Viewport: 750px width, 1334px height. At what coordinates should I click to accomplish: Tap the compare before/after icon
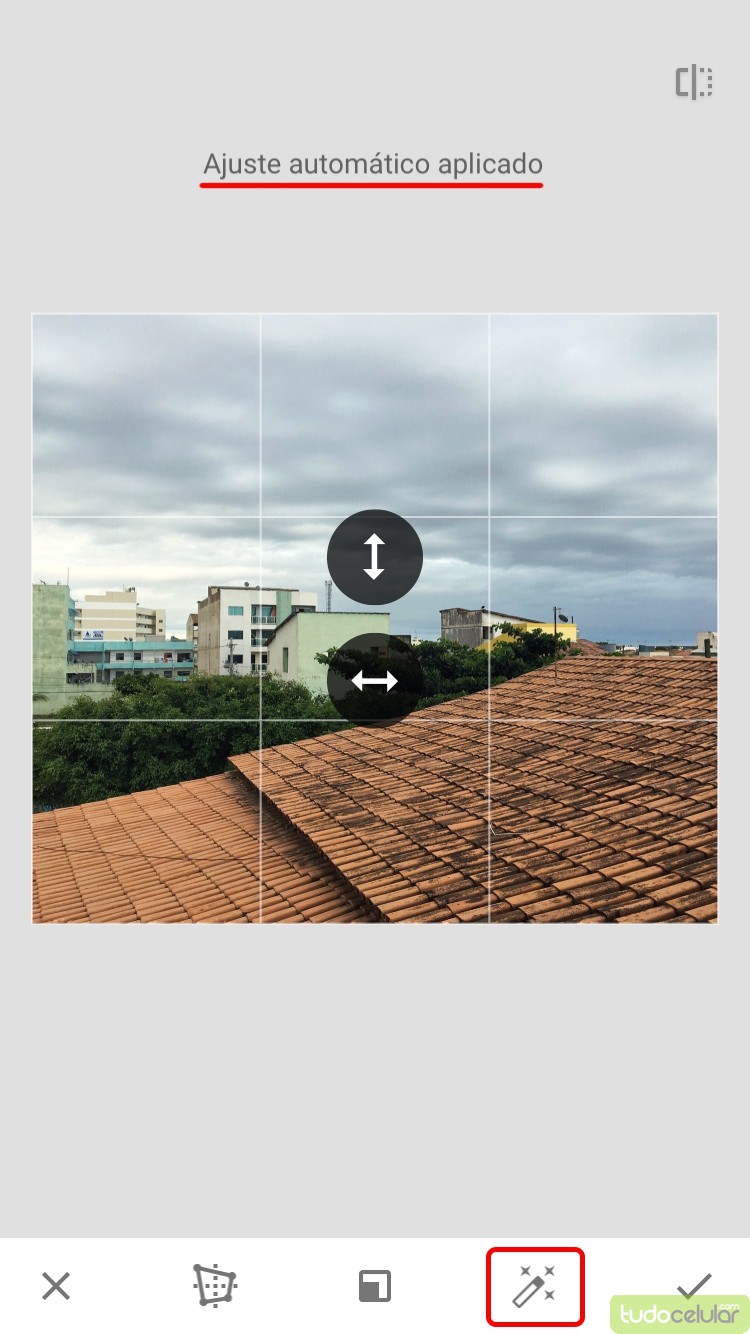[694, 82]
